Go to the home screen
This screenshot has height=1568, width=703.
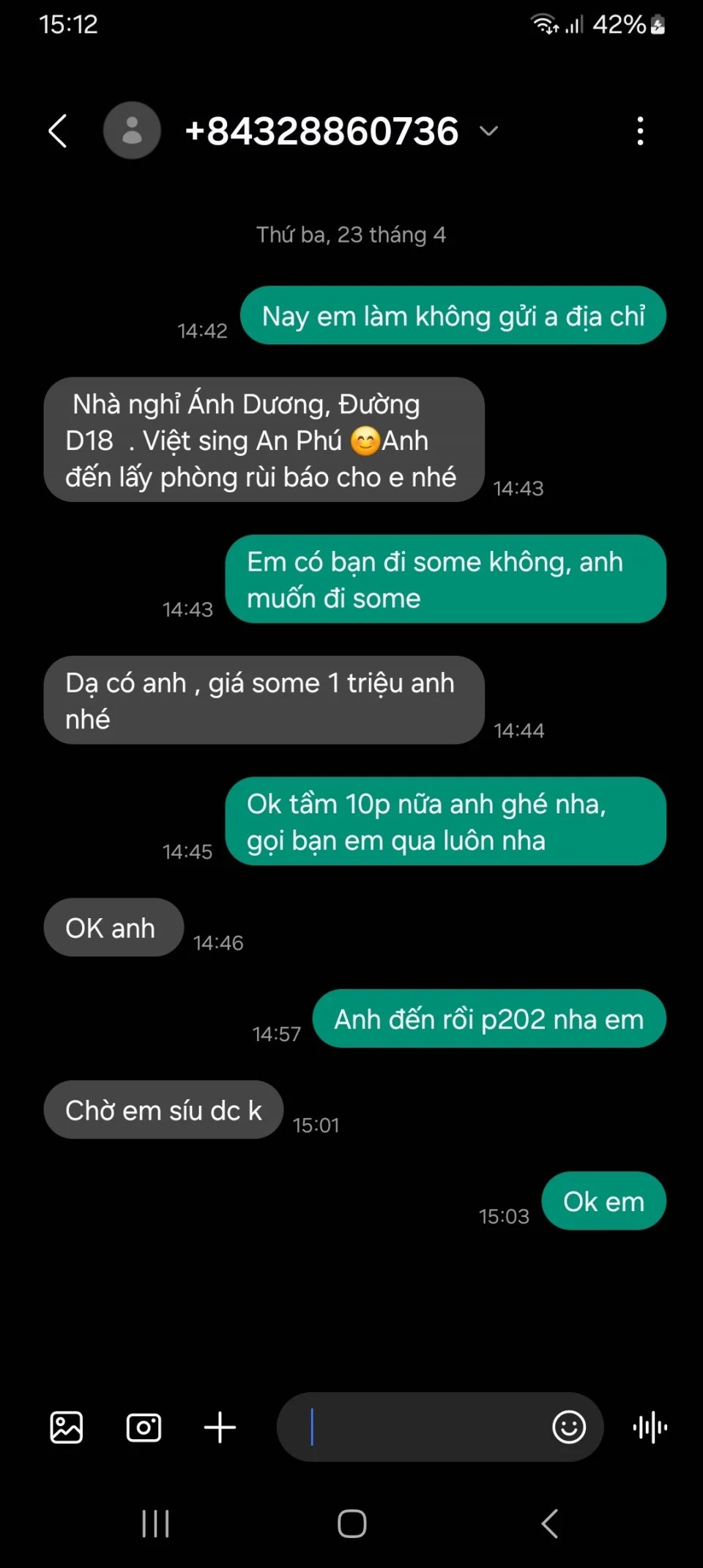tap(351, 1524)
